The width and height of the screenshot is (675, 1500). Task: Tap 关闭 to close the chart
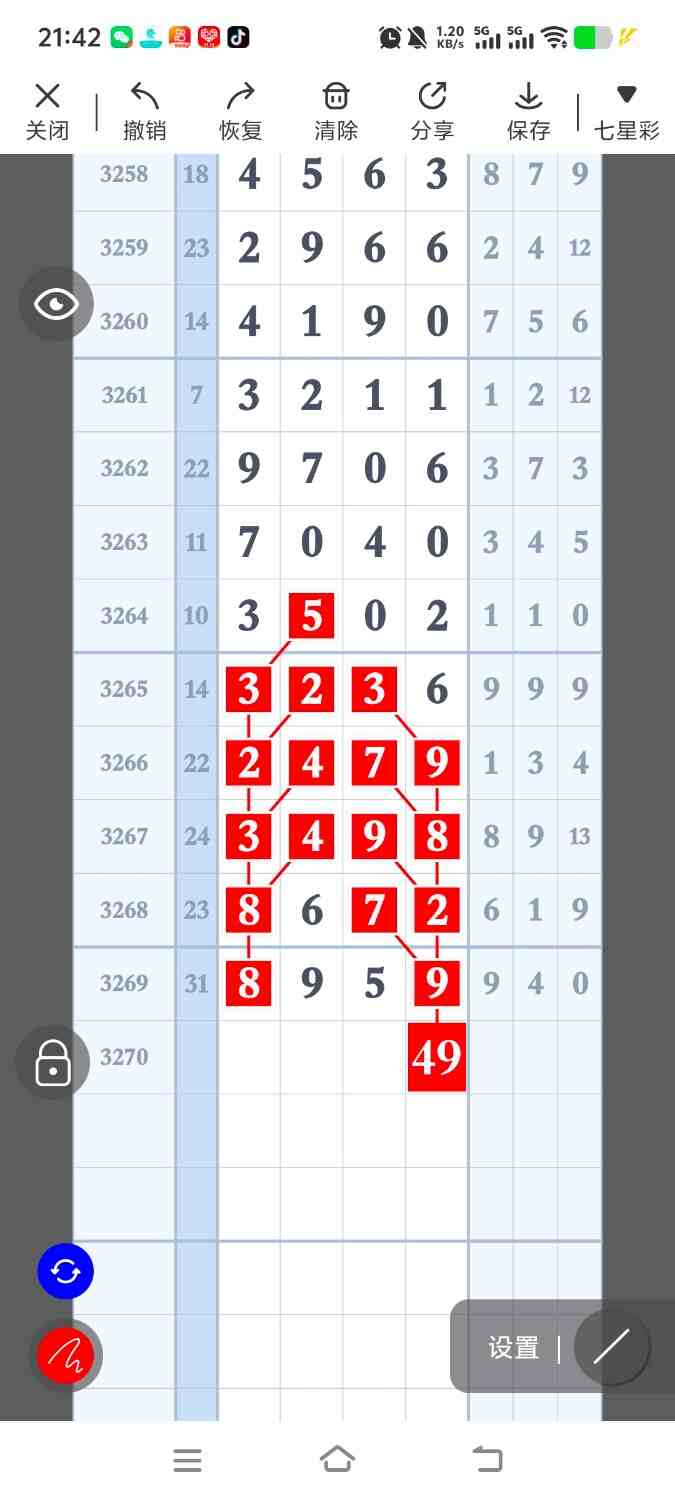click(47, 111)
